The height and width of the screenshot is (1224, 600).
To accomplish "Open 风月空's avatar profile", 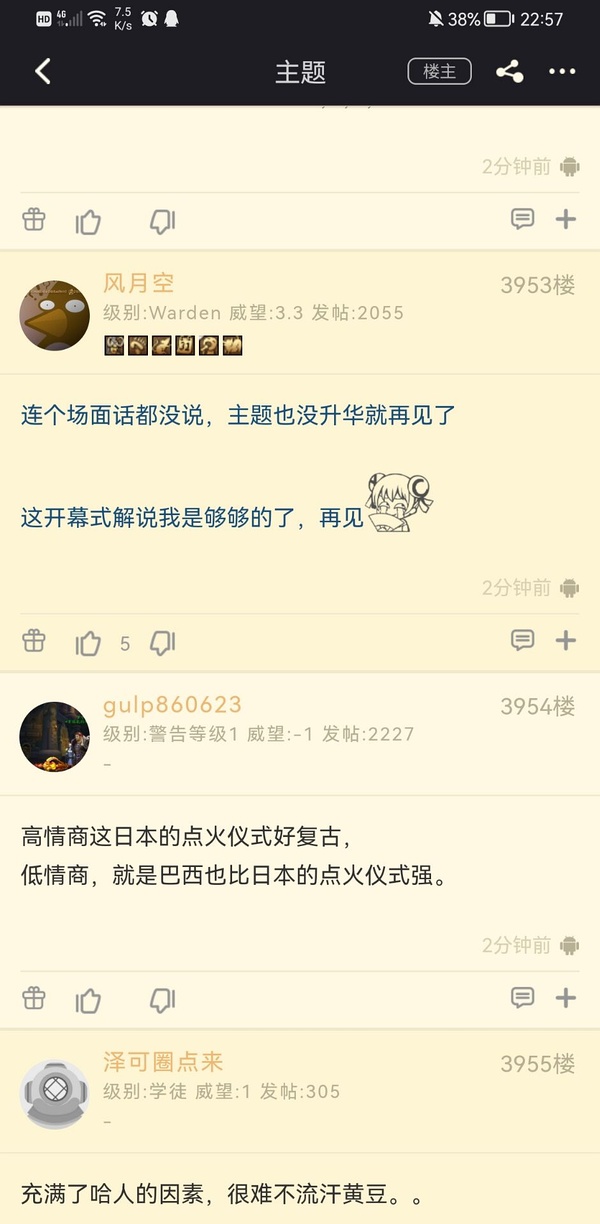I will 55,315.
